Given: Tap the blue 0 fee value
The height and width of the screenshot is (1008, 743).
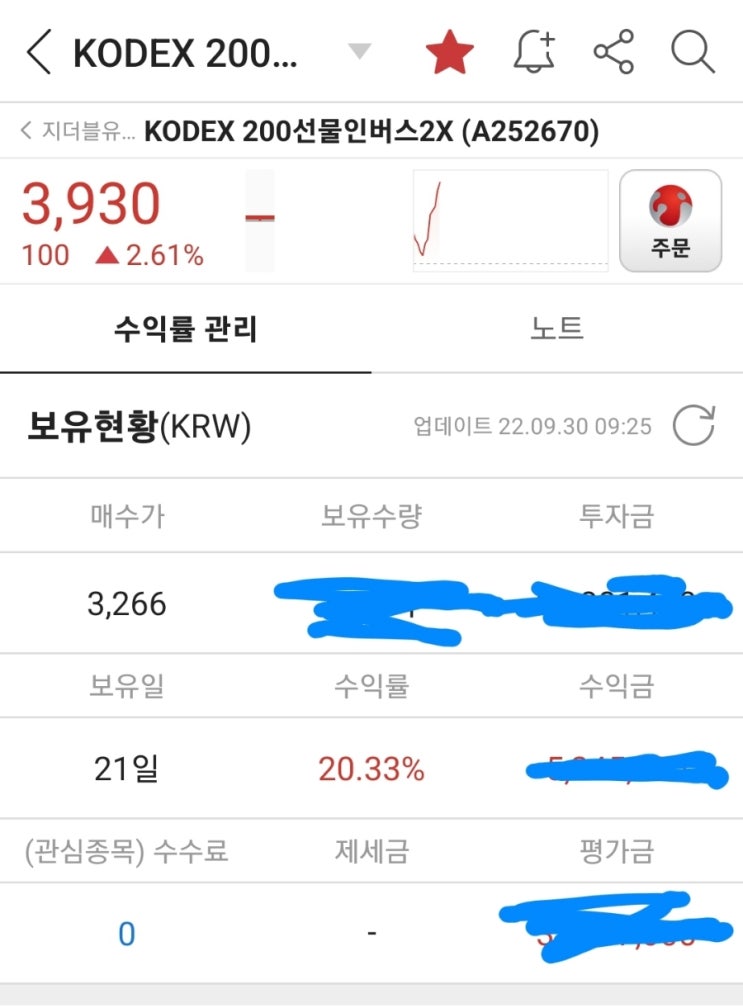Looking at the screenshot, I should (124, 931).
